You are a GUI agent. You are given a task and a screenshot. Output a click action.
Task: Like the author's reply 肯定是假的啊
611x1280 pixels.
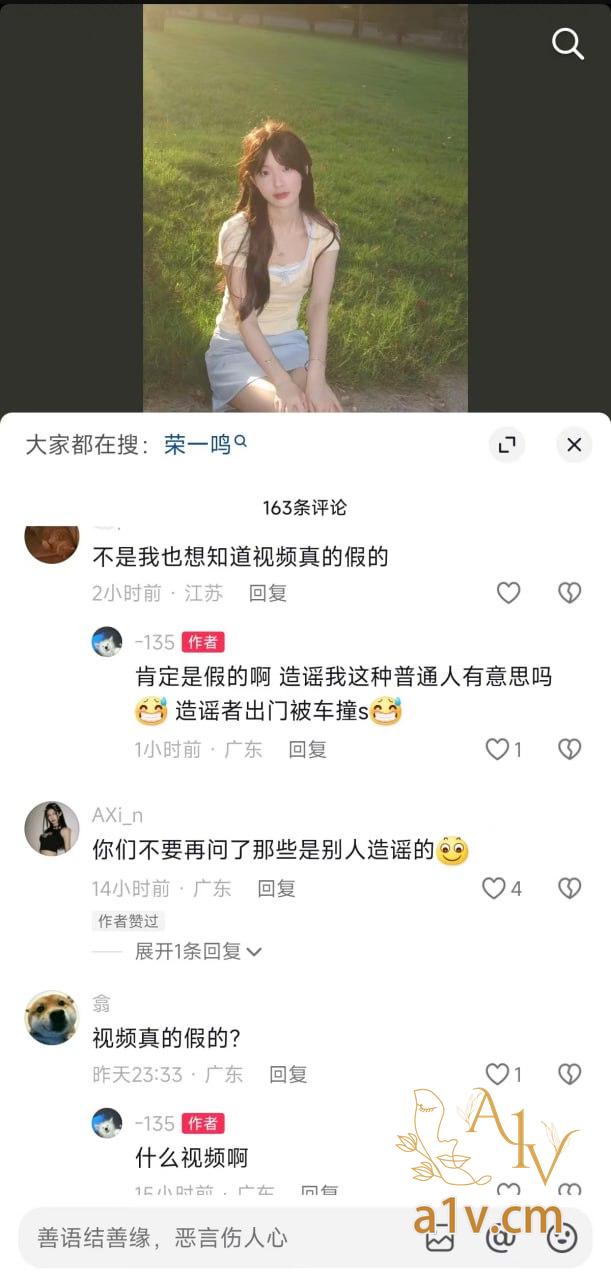pyautogui.click(x=498, y=749)
